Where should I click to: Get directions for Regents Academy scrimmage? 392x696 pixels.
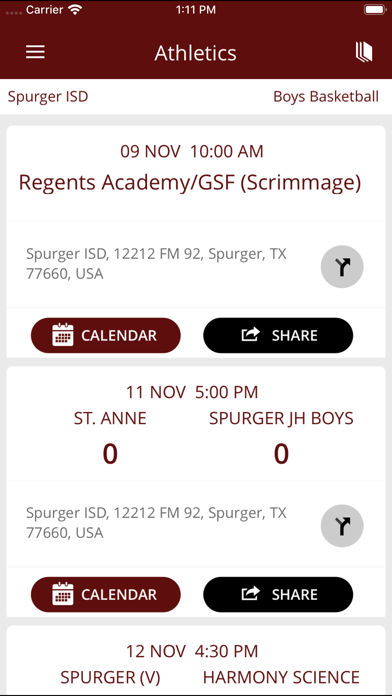click(x=342, y=267)
